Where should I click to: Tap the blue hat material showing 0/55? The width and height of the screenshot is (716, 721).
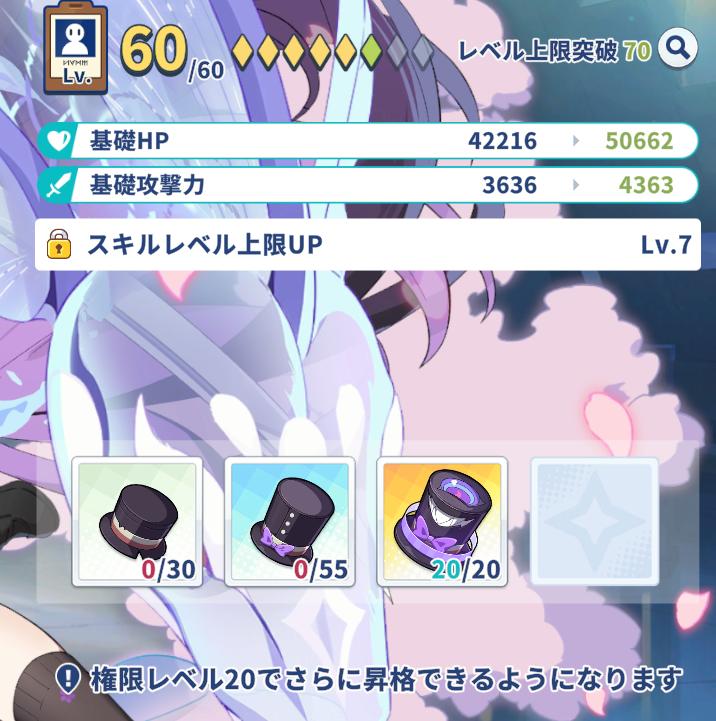(289, 520)
